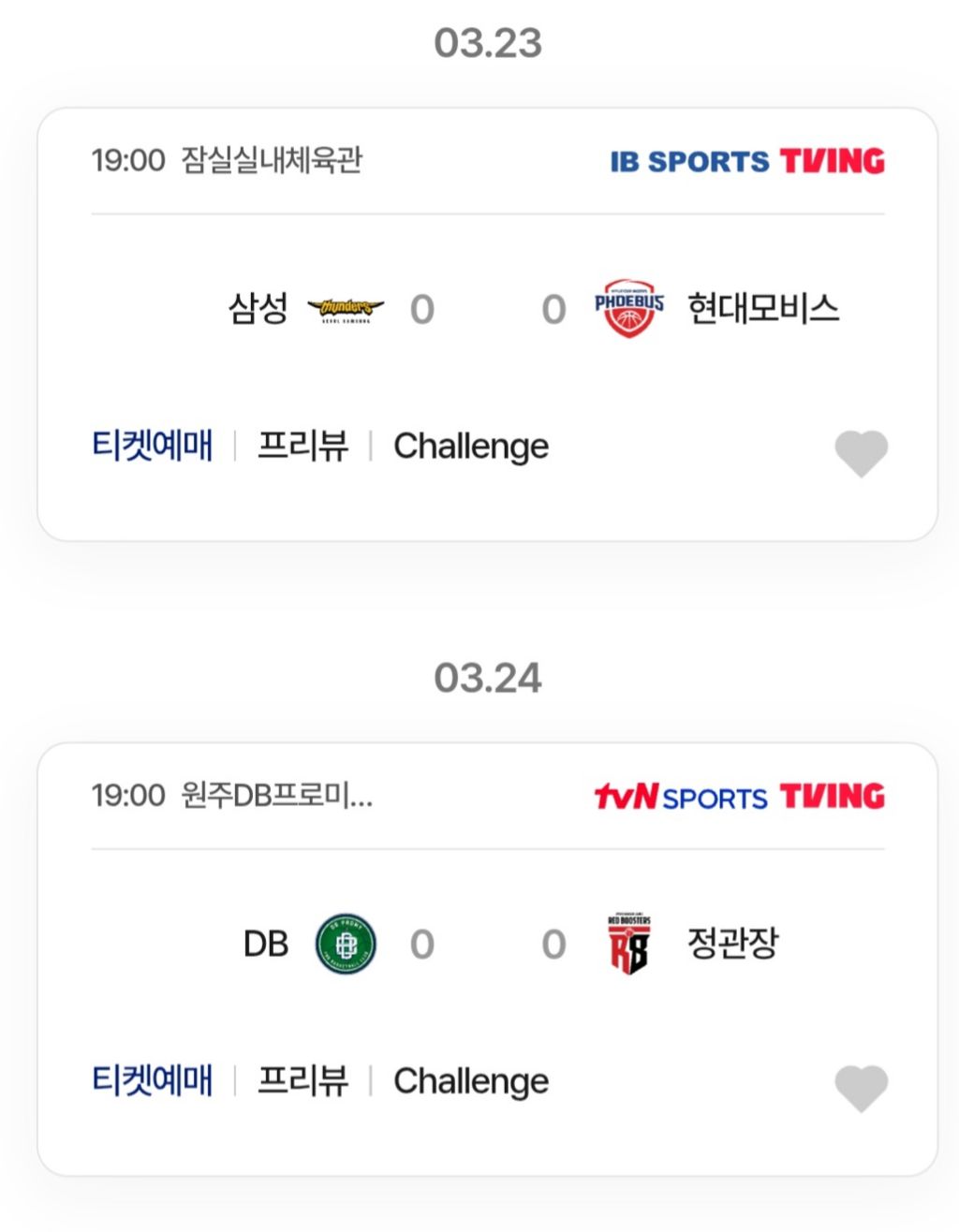The width and height of the screenshot is (959, 1232).
Task: Open Challenge for 삼성 vs 현대모비스 game
Action: 470,447
